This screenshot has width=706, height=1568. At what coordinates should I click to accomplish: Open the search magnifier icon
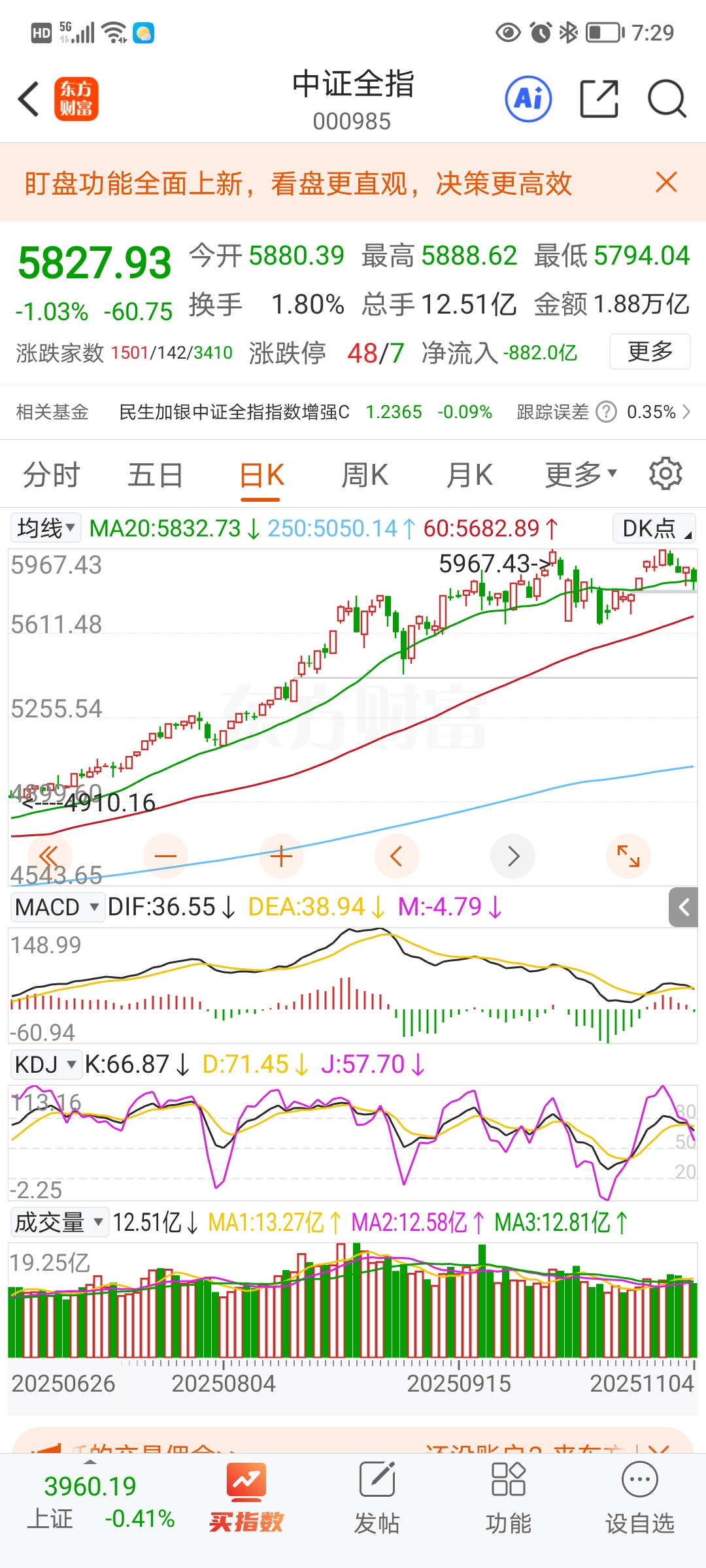[666, 99]
